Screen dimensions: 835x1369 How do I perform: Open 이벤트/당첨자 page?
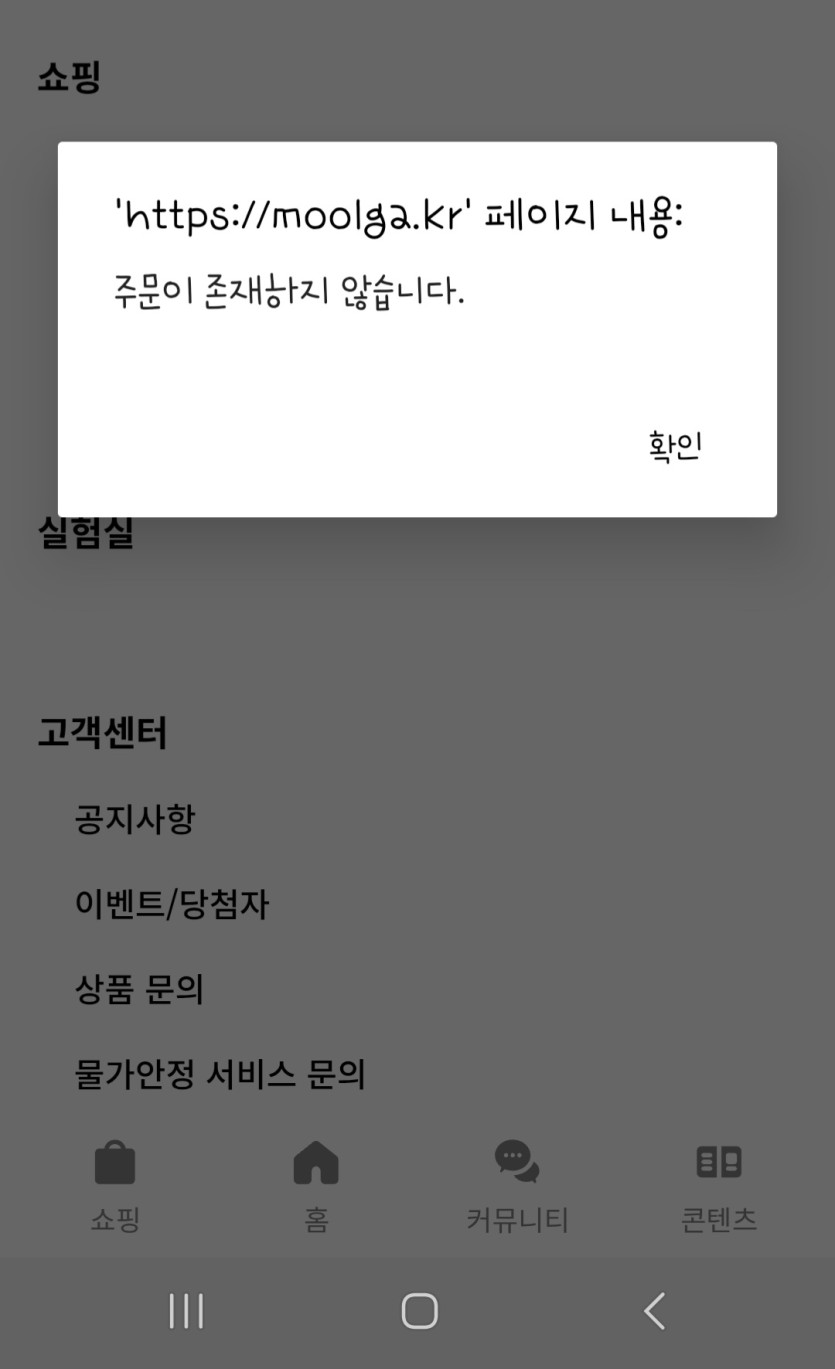pos(172,905)
